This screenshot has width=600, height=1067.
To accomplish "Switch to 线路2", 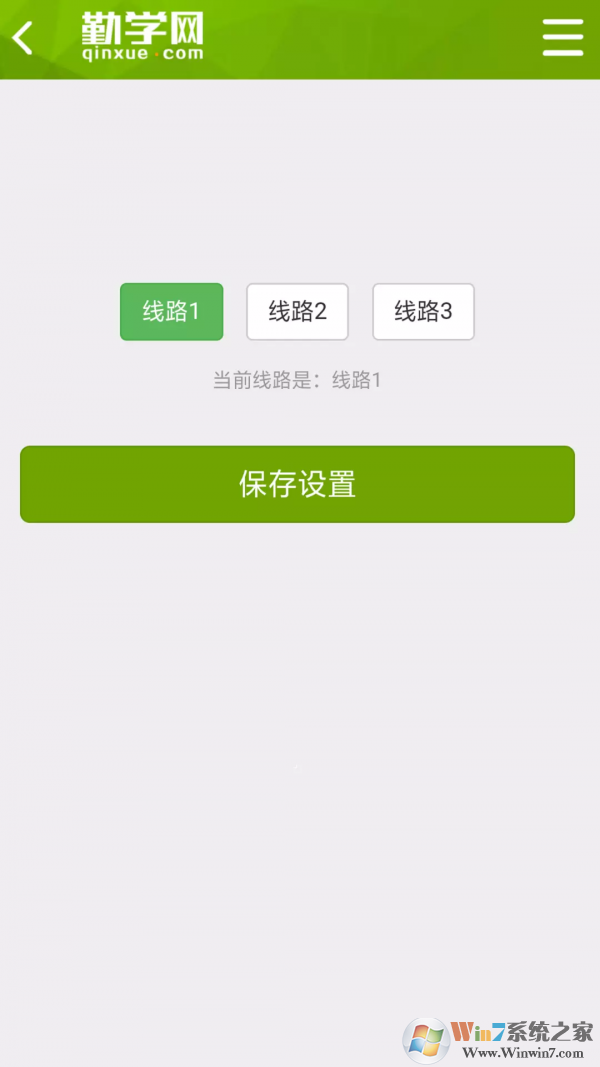I will pos(297,312).
